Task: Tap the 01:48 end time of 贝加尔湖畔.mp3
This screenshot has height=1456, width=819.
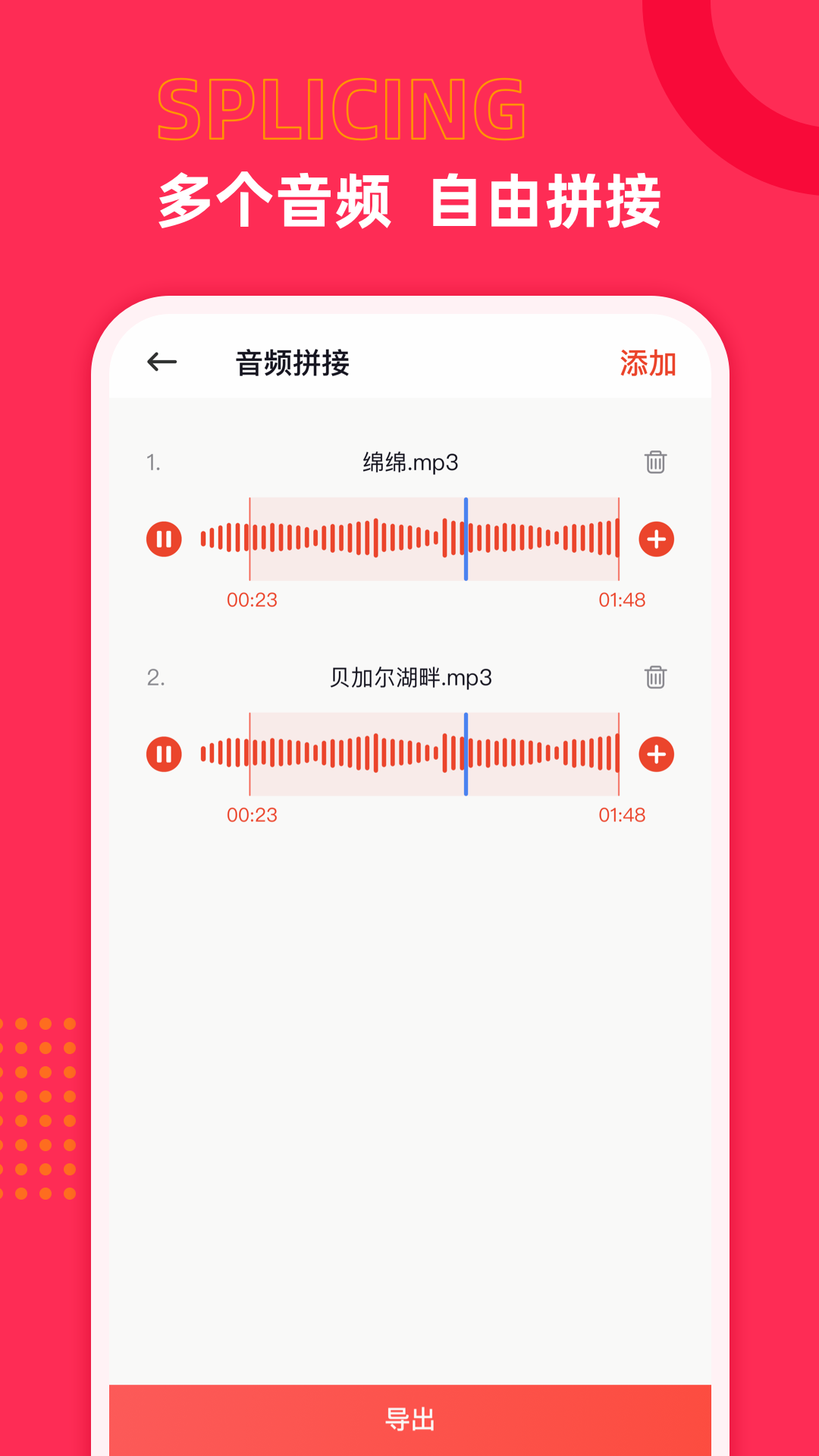Action: click(620, 815)
